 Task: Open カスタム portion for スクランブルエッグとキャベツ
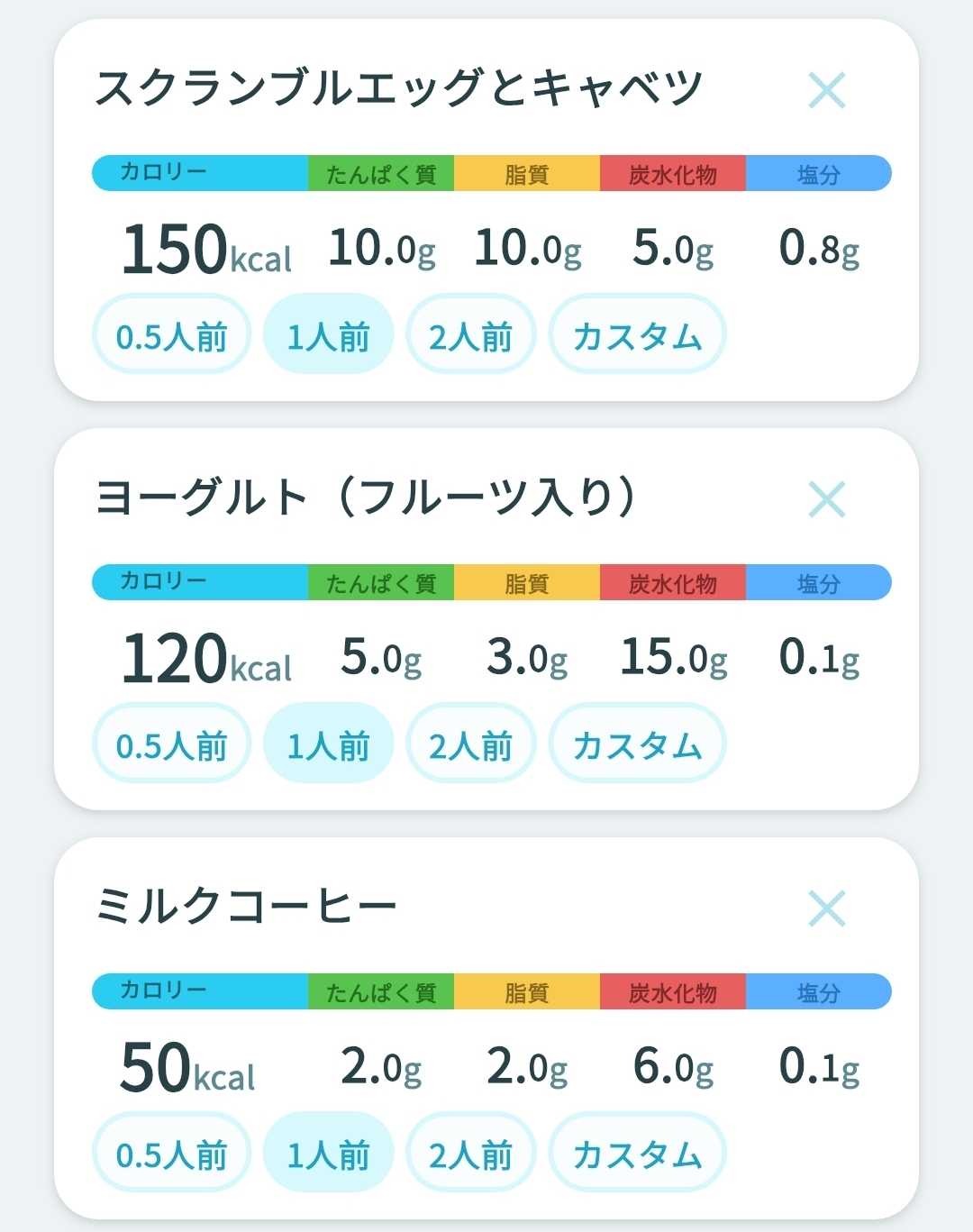(x=637, y=334)
